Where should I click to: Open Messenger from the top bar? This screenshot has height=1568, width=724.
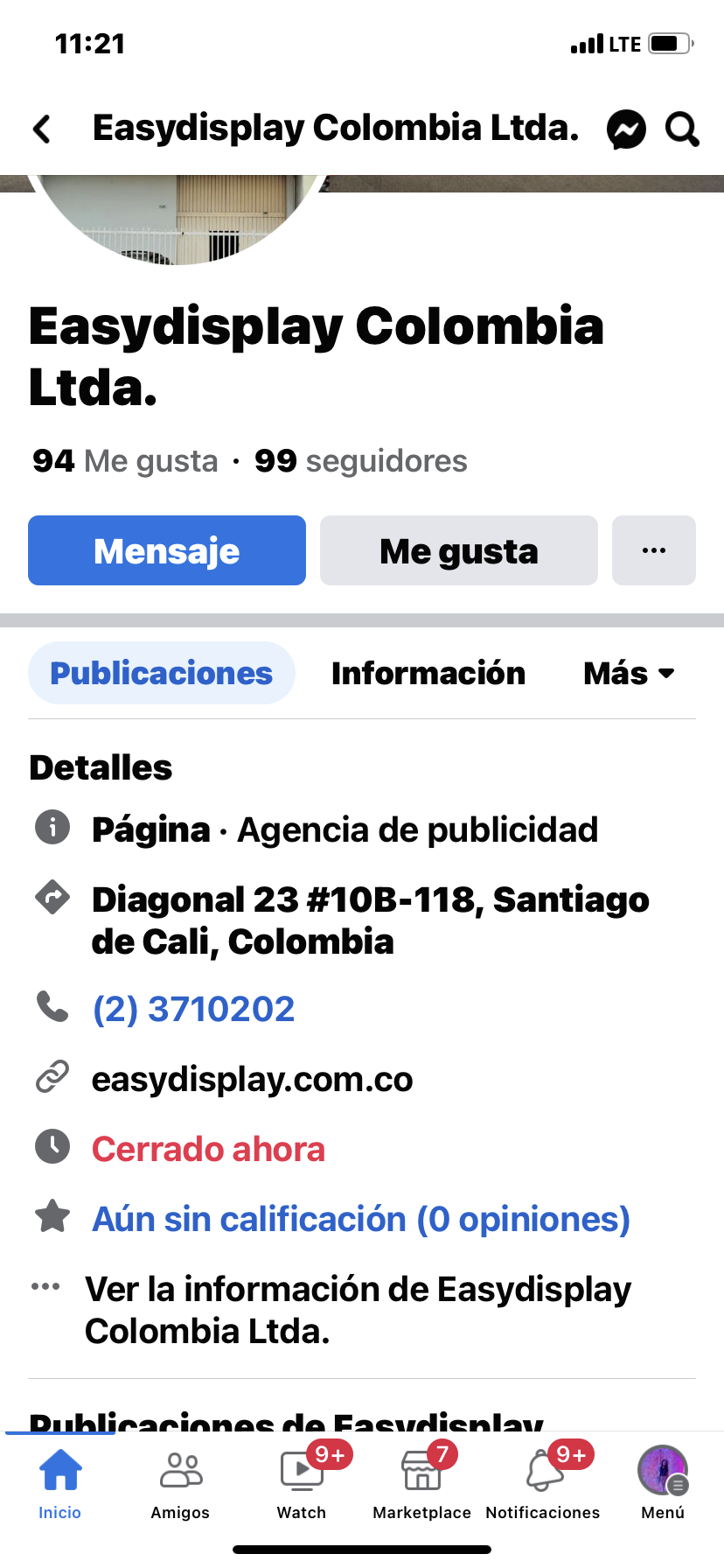pos(626,129)
